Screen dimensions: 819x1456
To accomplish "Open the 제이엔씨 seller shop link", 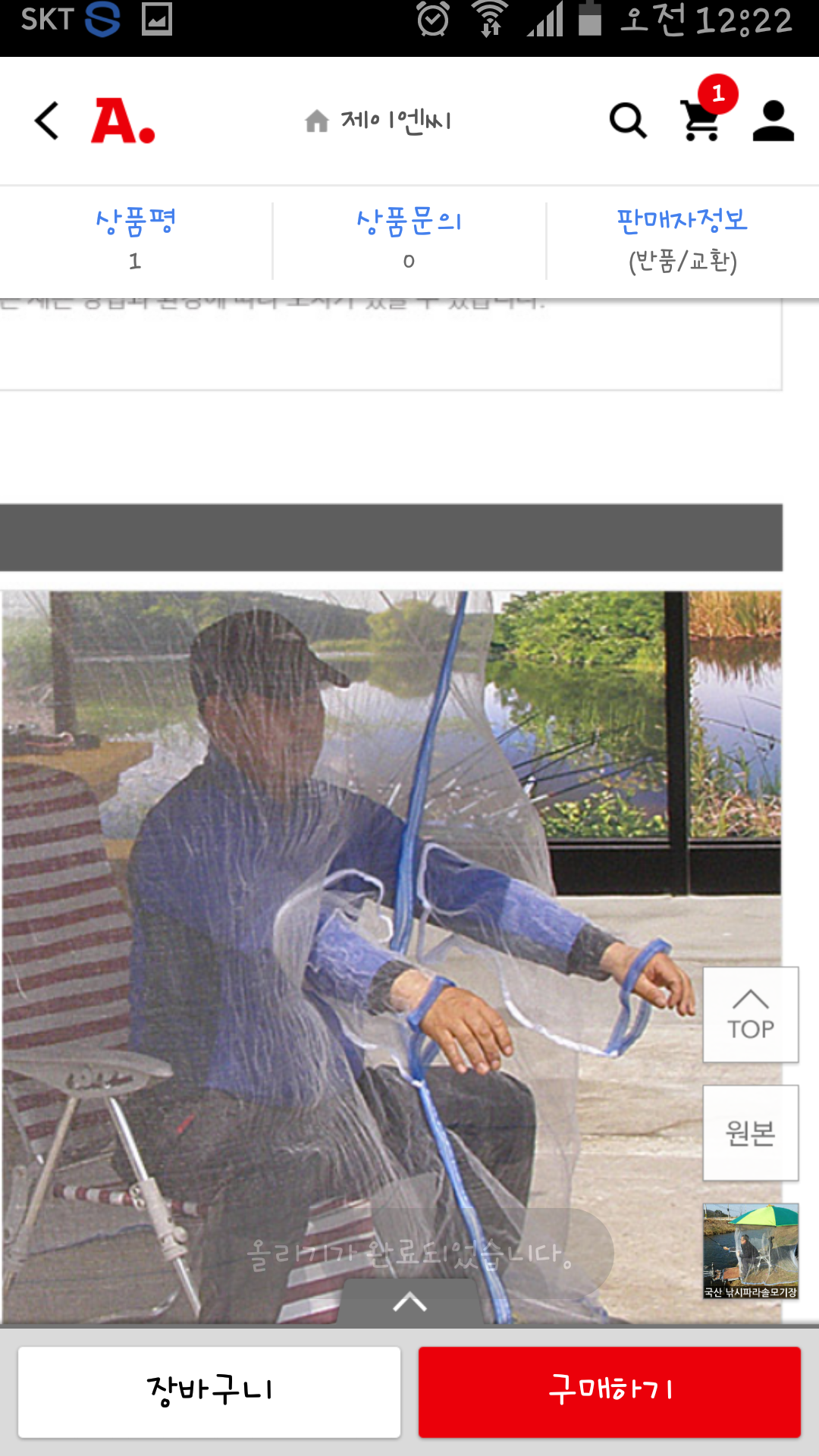I will pos(378,121).
